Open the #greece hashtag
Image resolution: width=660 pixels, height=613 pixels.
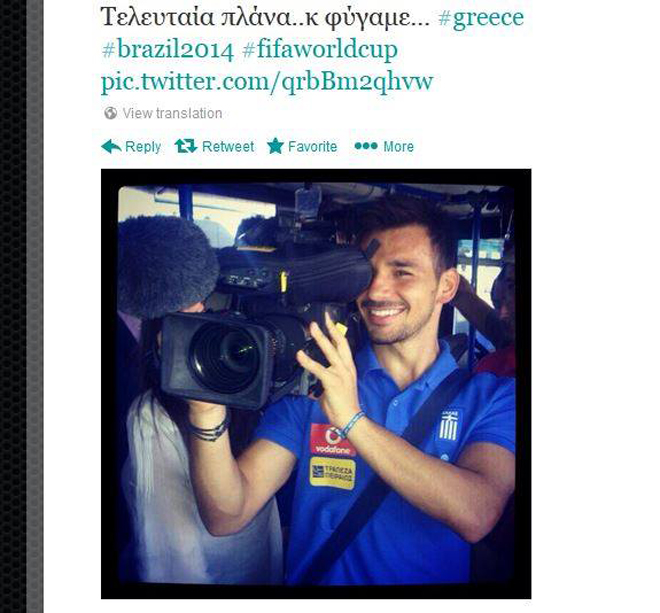(480, 17)
